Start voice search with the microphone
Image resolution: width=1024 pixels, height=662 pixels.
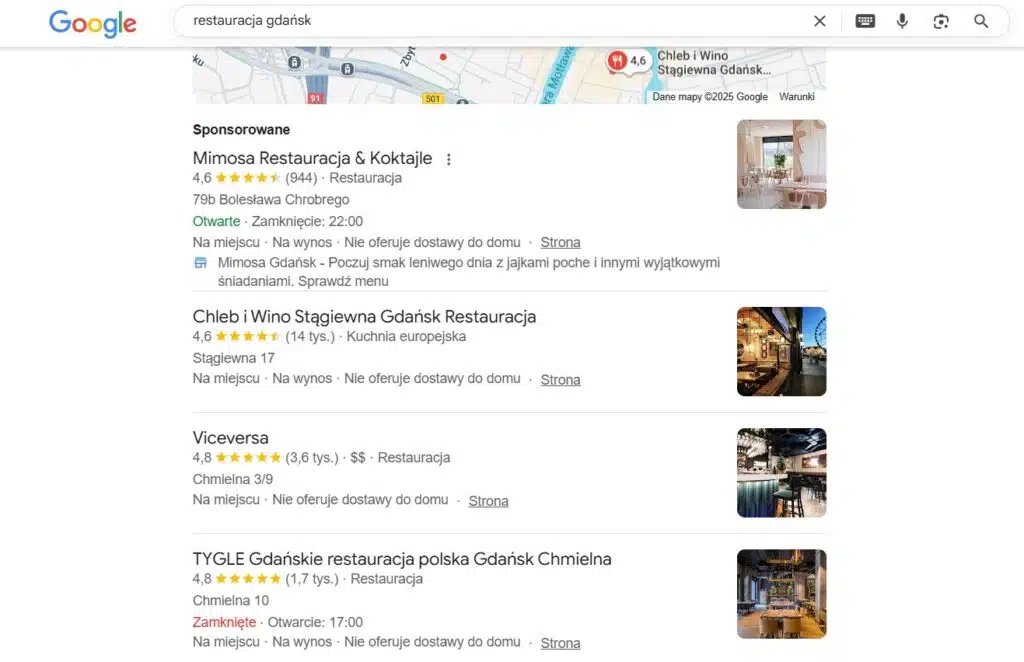tap(902, 21)
